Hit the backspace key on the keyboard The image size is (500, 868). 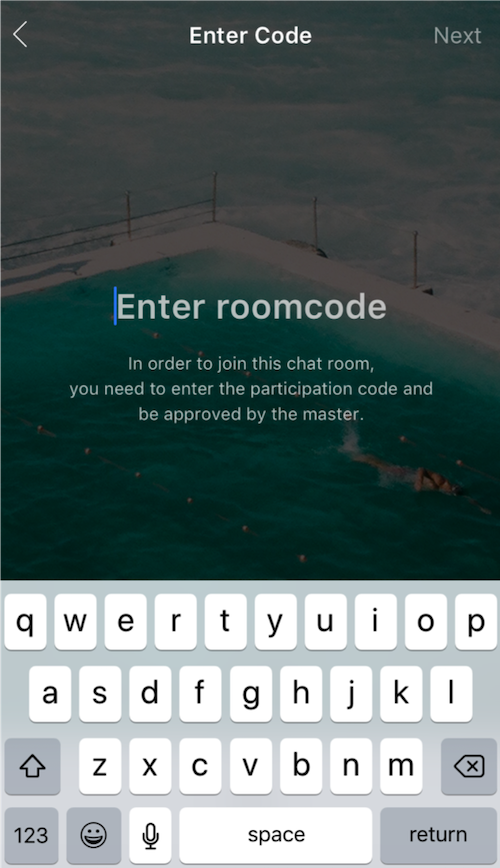pyautogui.click(x=468, y=766)
